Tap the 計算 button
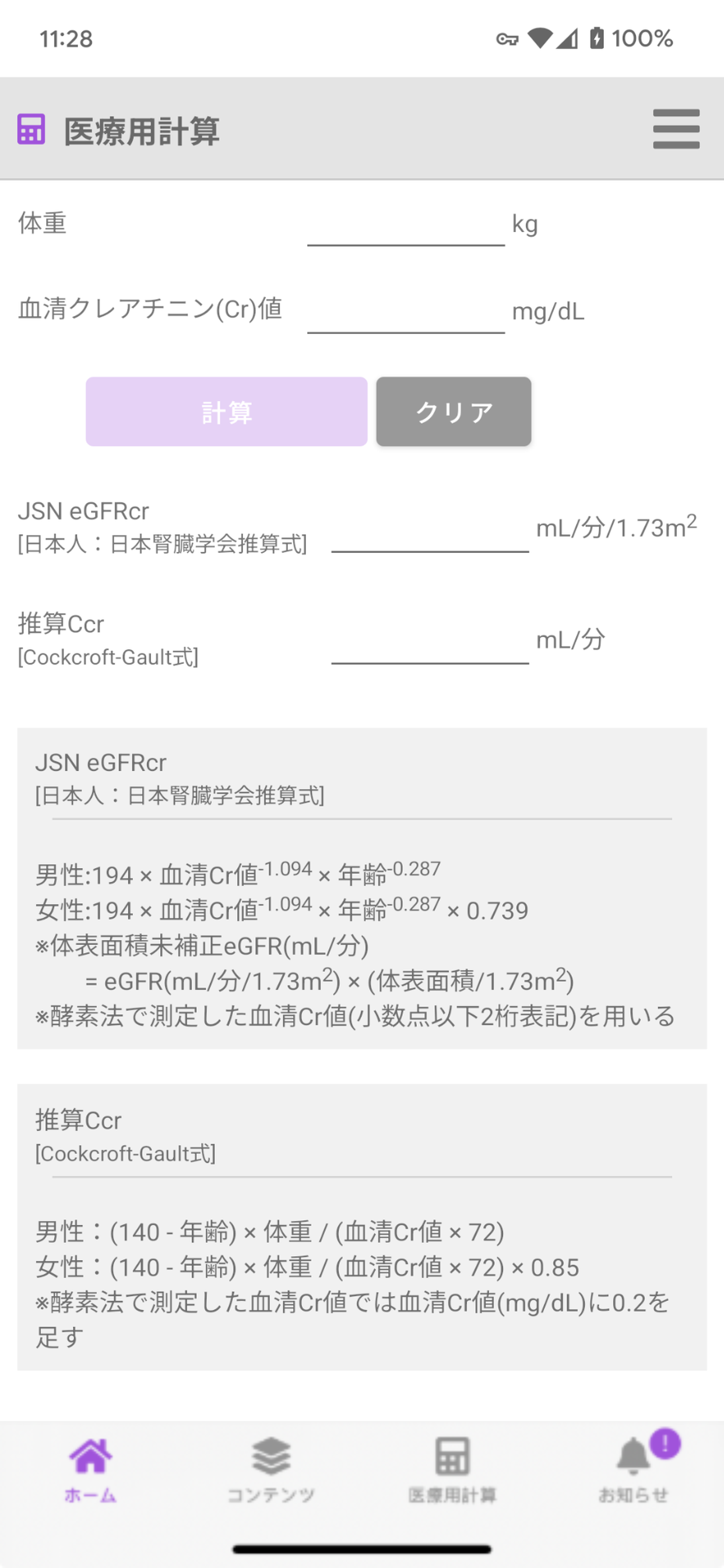 click(226, 412)
